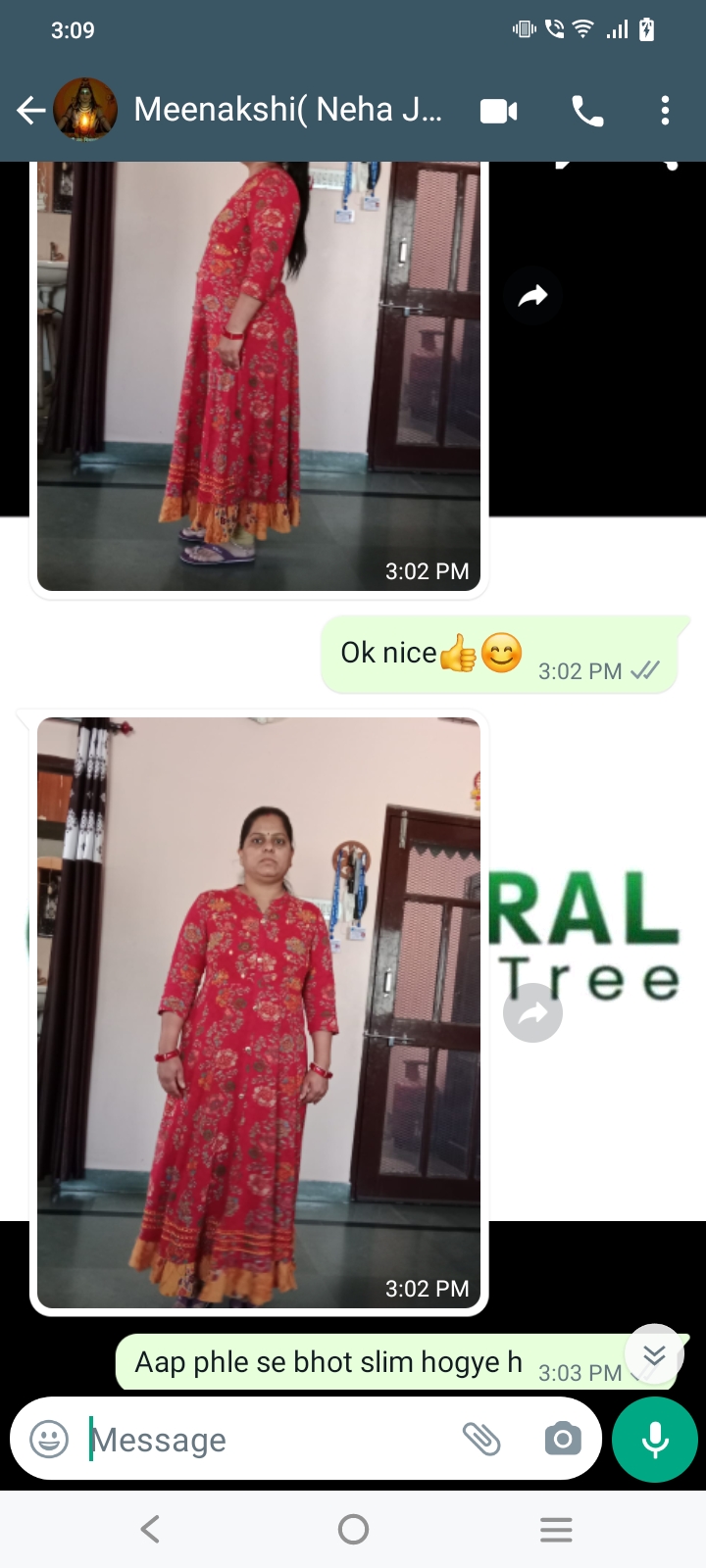
Task: Open the camera from message bar
Action: (x=562, y=1440)
